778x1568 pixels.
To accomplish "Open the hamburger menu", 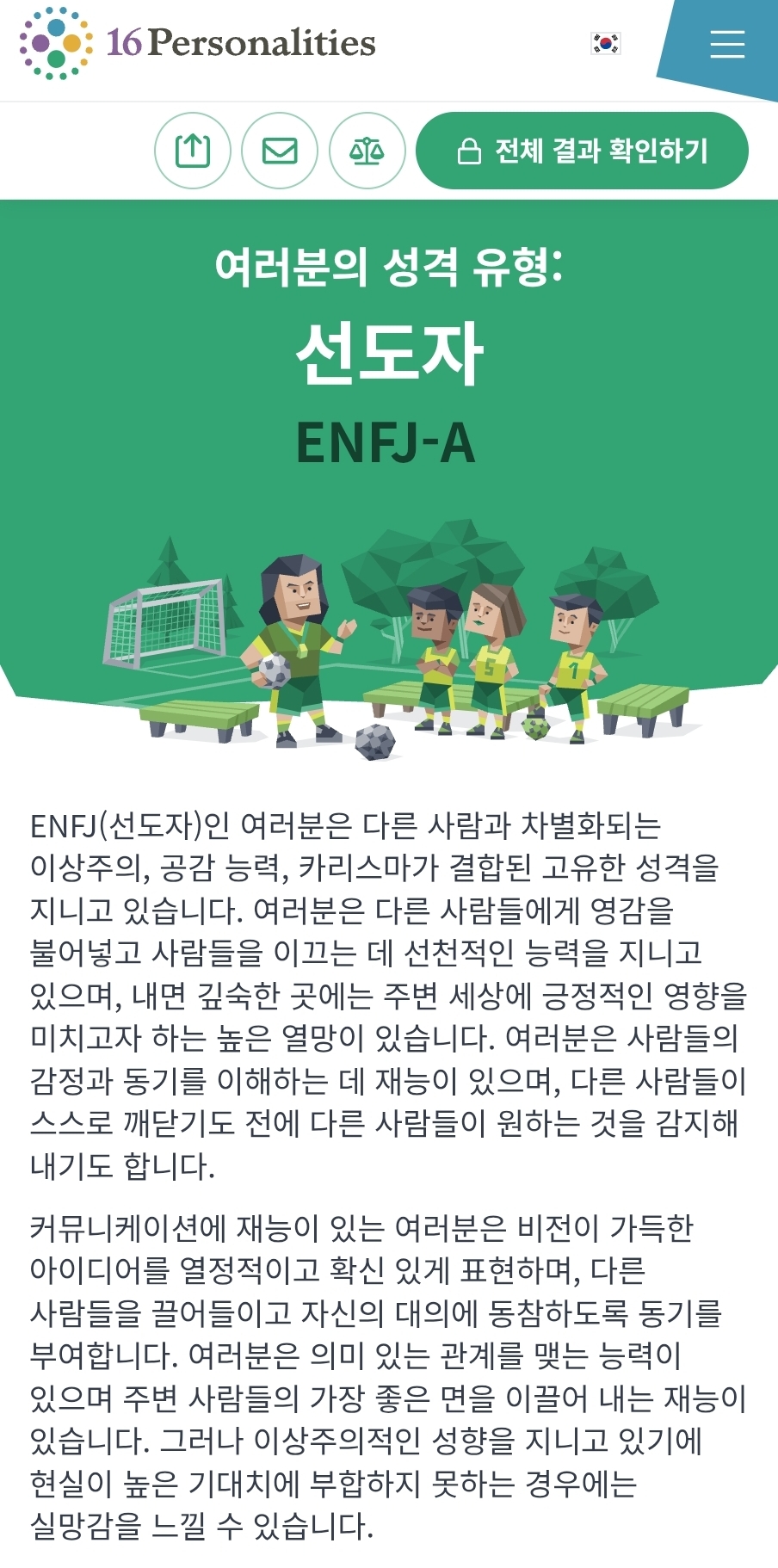I will tap(726, 44).
